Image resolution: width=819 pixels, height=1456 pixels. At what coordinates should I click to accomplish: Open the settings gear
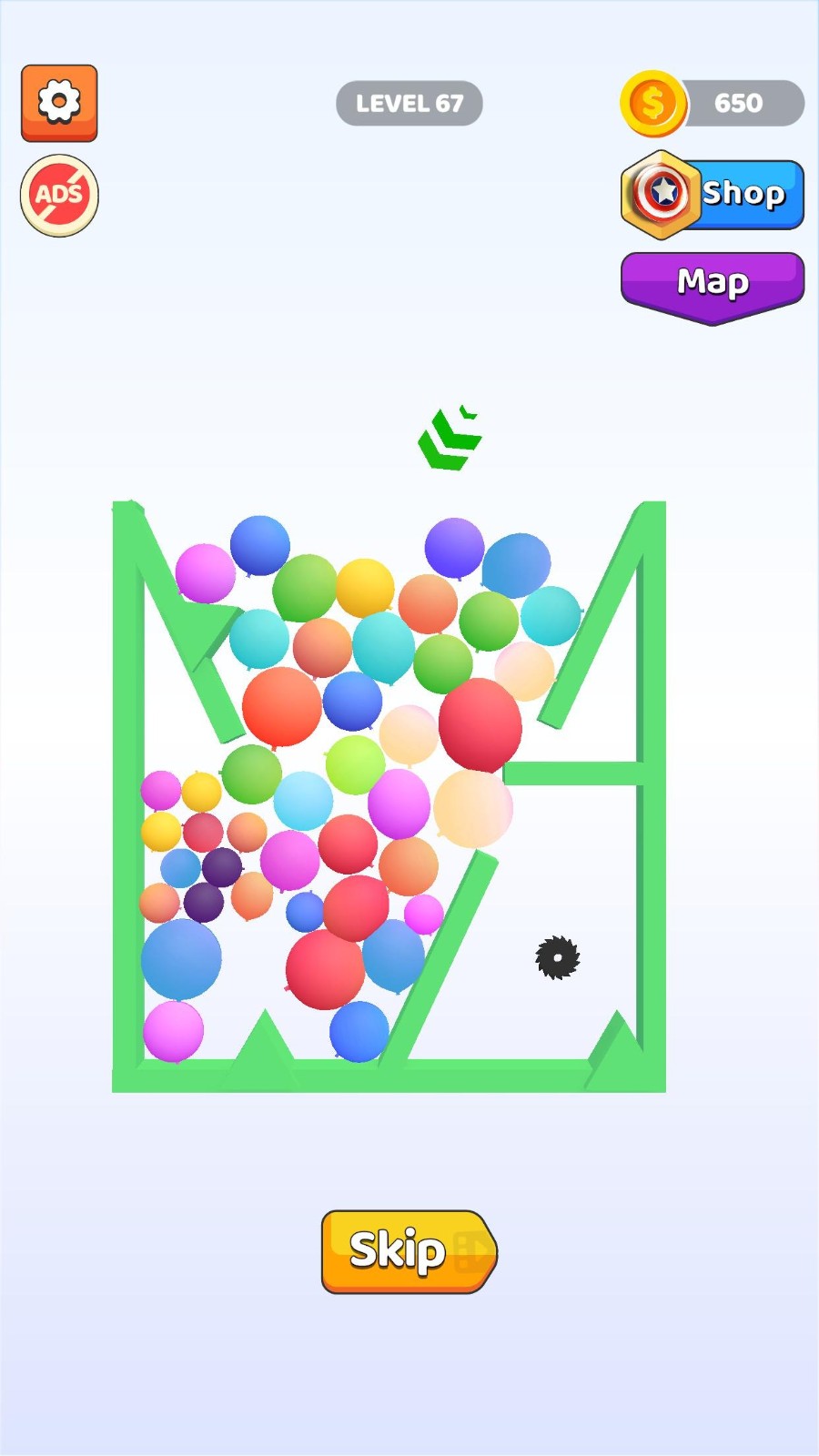pyautogui.click(x=59, y=102)
